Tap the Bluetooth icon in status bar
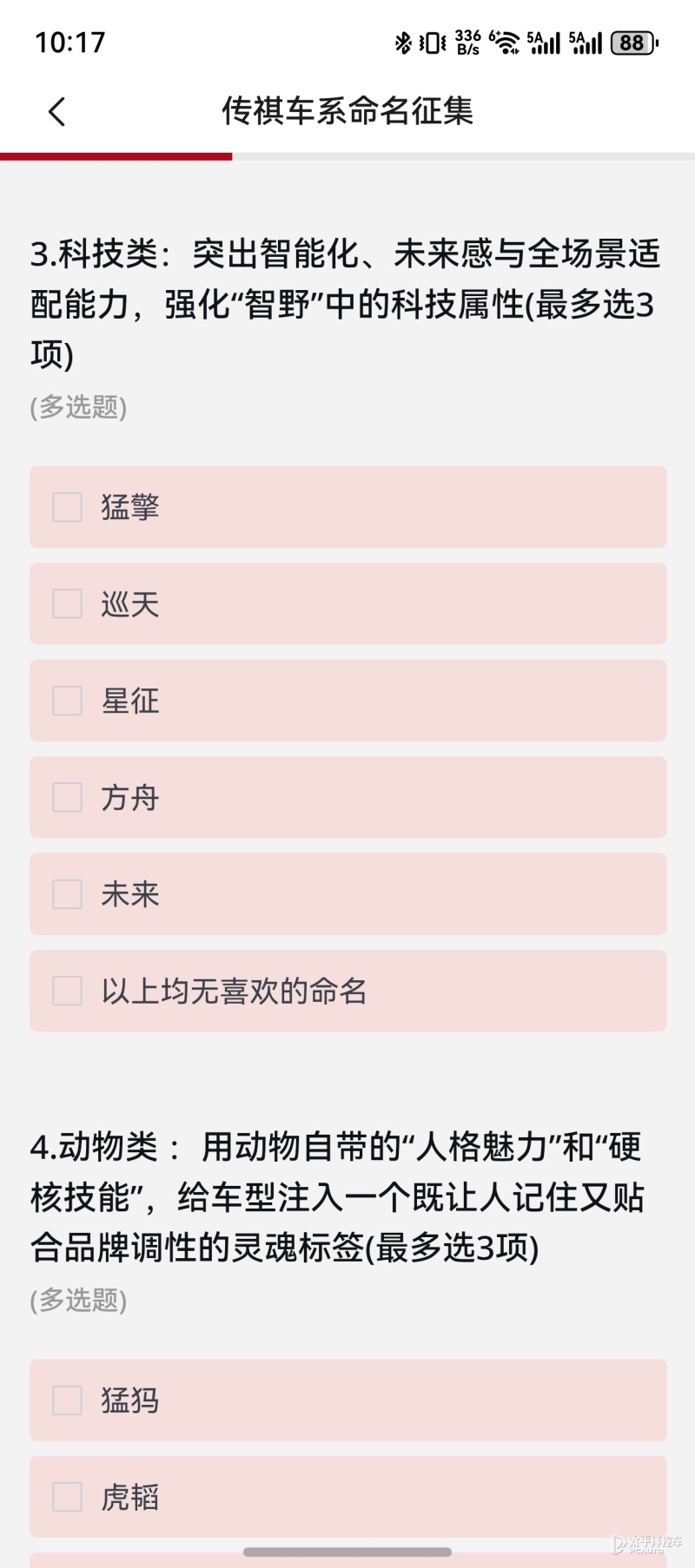 pyautogui.click(x=403, y=42)
